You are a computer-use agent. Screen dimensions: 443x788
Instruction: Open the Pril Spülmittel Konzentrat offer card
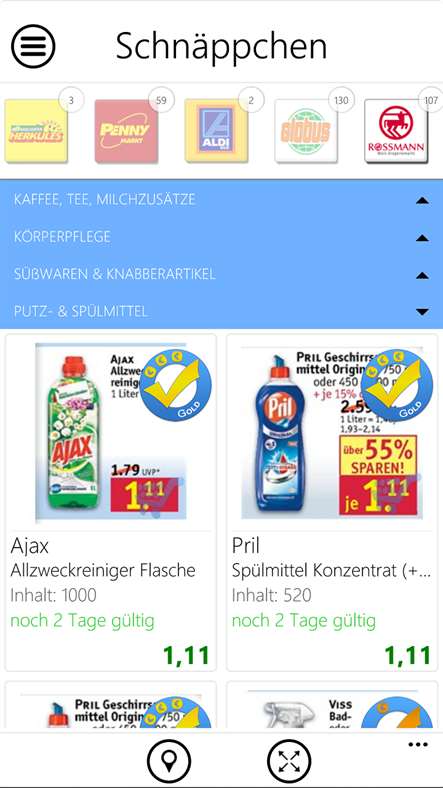coord(332,503)
